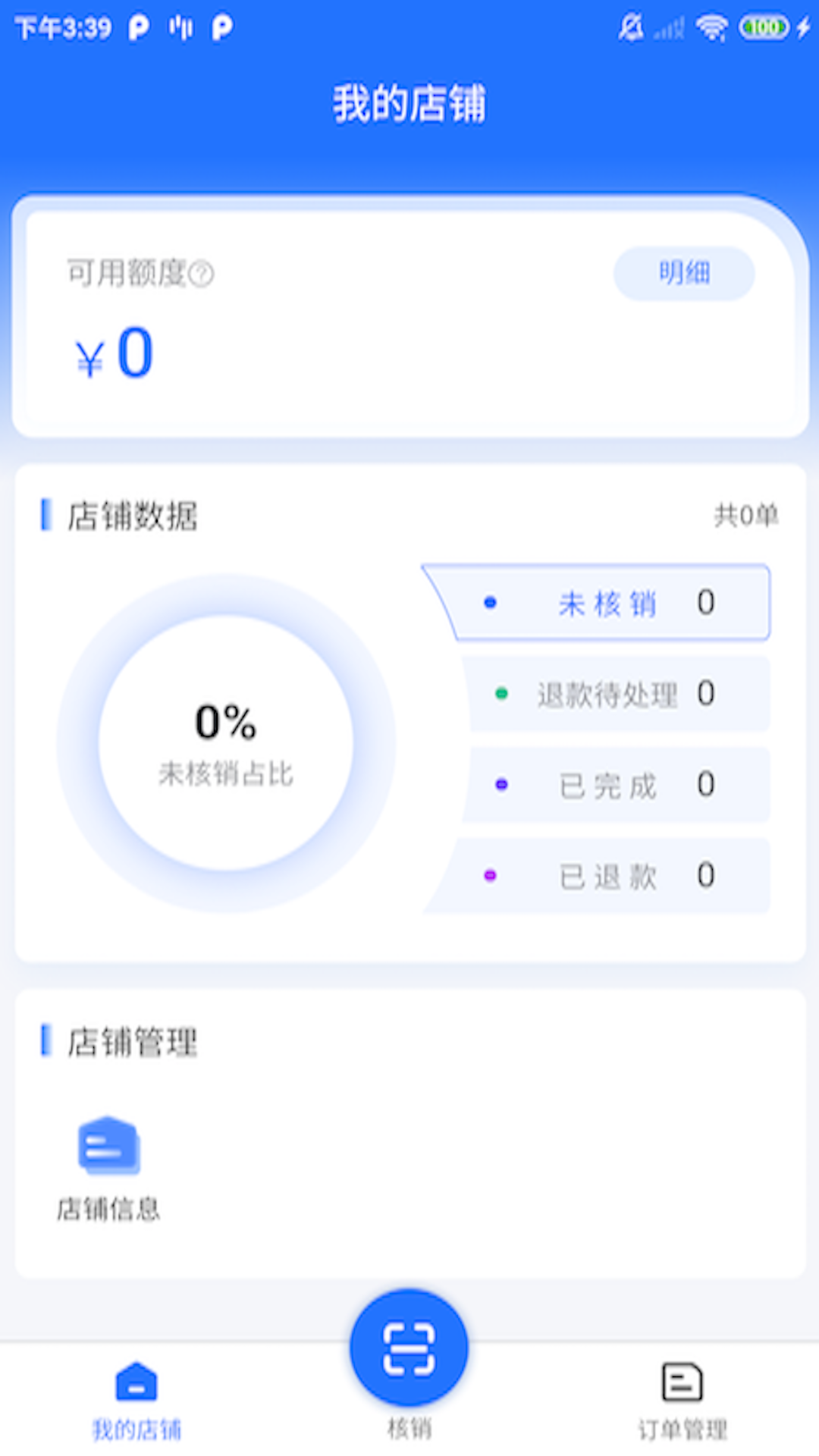Tap the help icon beside 可用额度
Image resolution: width=819 pixels, height=1456 pixels.
pos(201,274)
